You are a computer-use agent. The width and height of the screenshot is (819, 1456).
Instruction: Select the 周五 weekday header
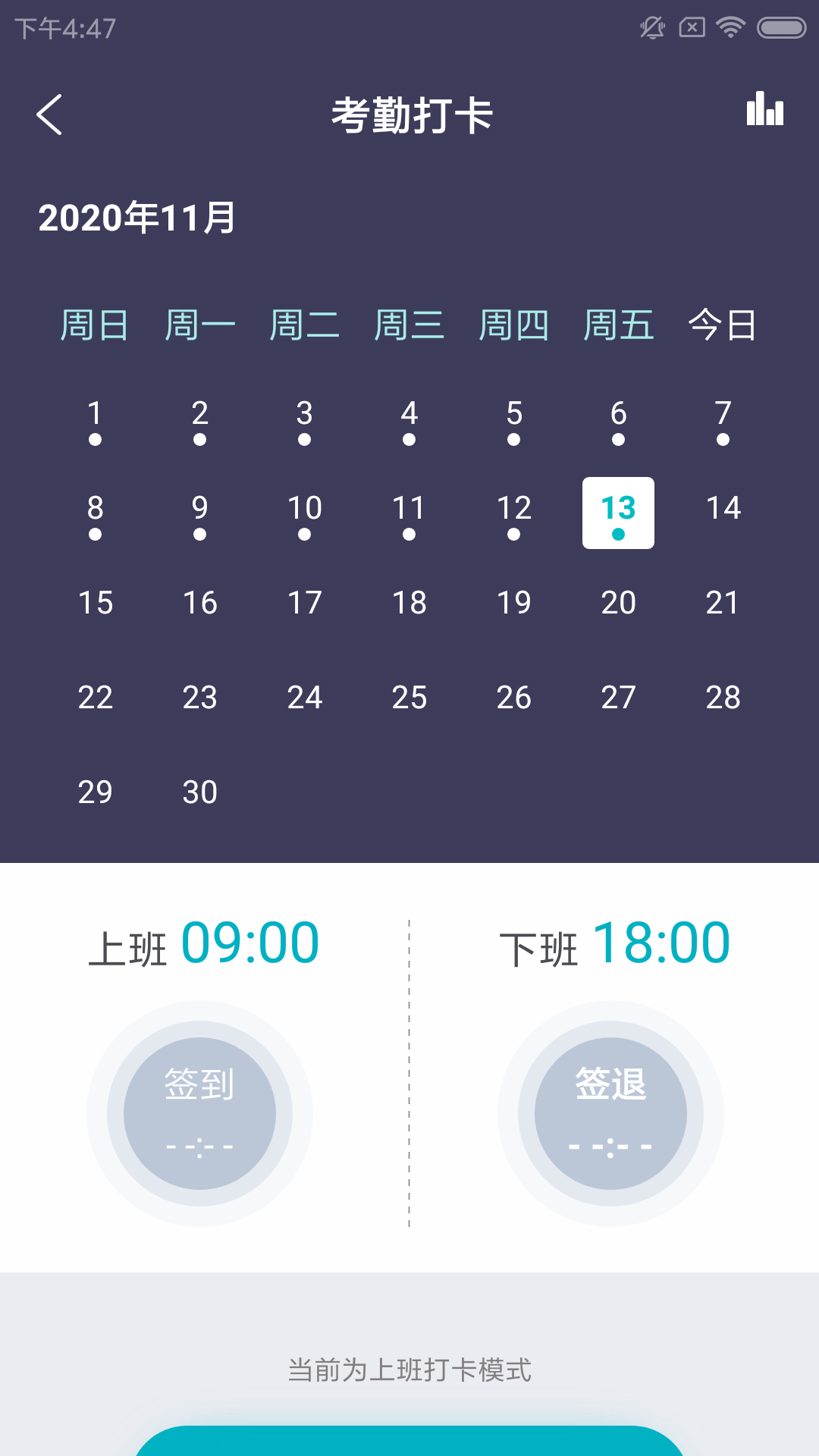[x=619, y=325]
